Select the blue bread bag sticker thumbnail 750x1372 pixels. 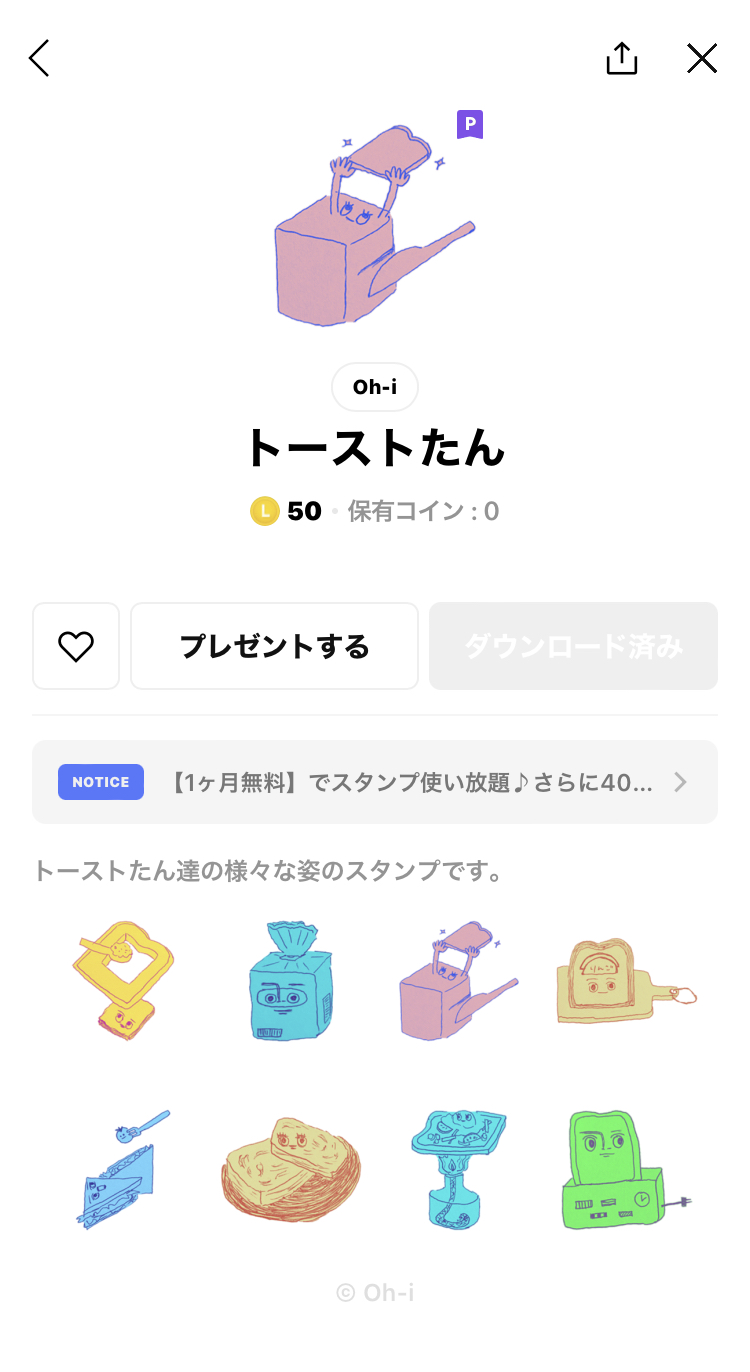pyautogui.click(x=289, y=980)
